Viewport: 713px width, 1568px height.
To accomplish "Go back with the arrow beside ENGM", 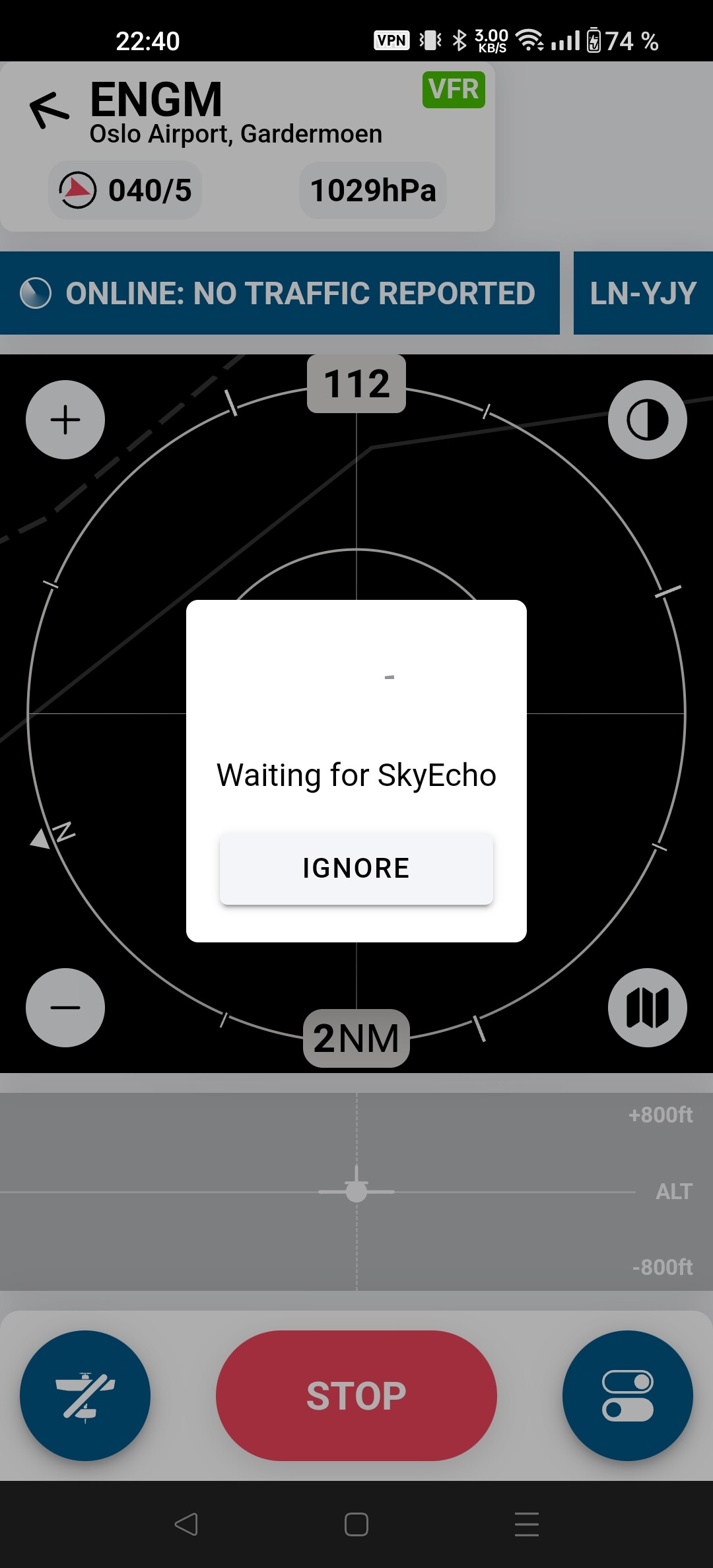I will [x=49, y=109].
